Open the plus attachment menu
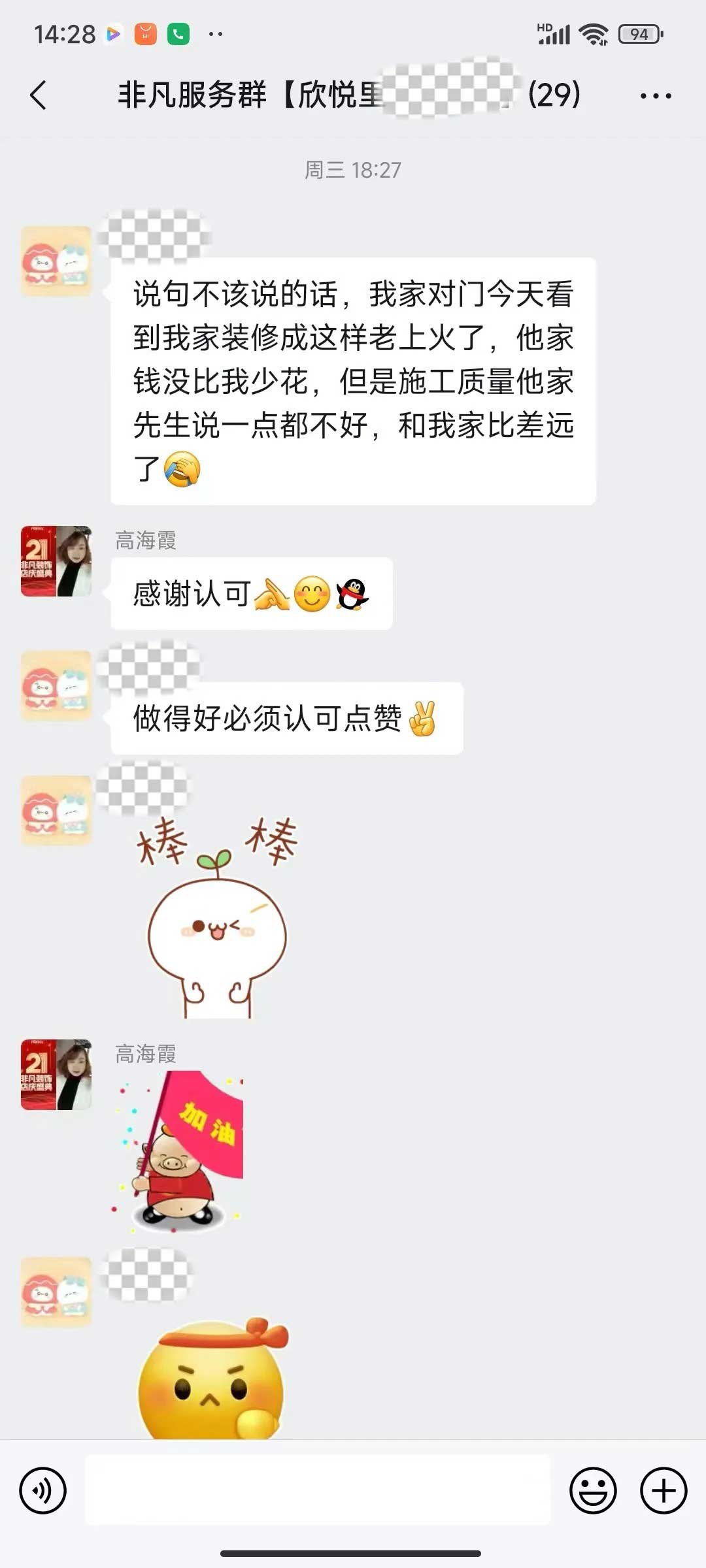This screenshot has width=706, height=1568. 664,1490
